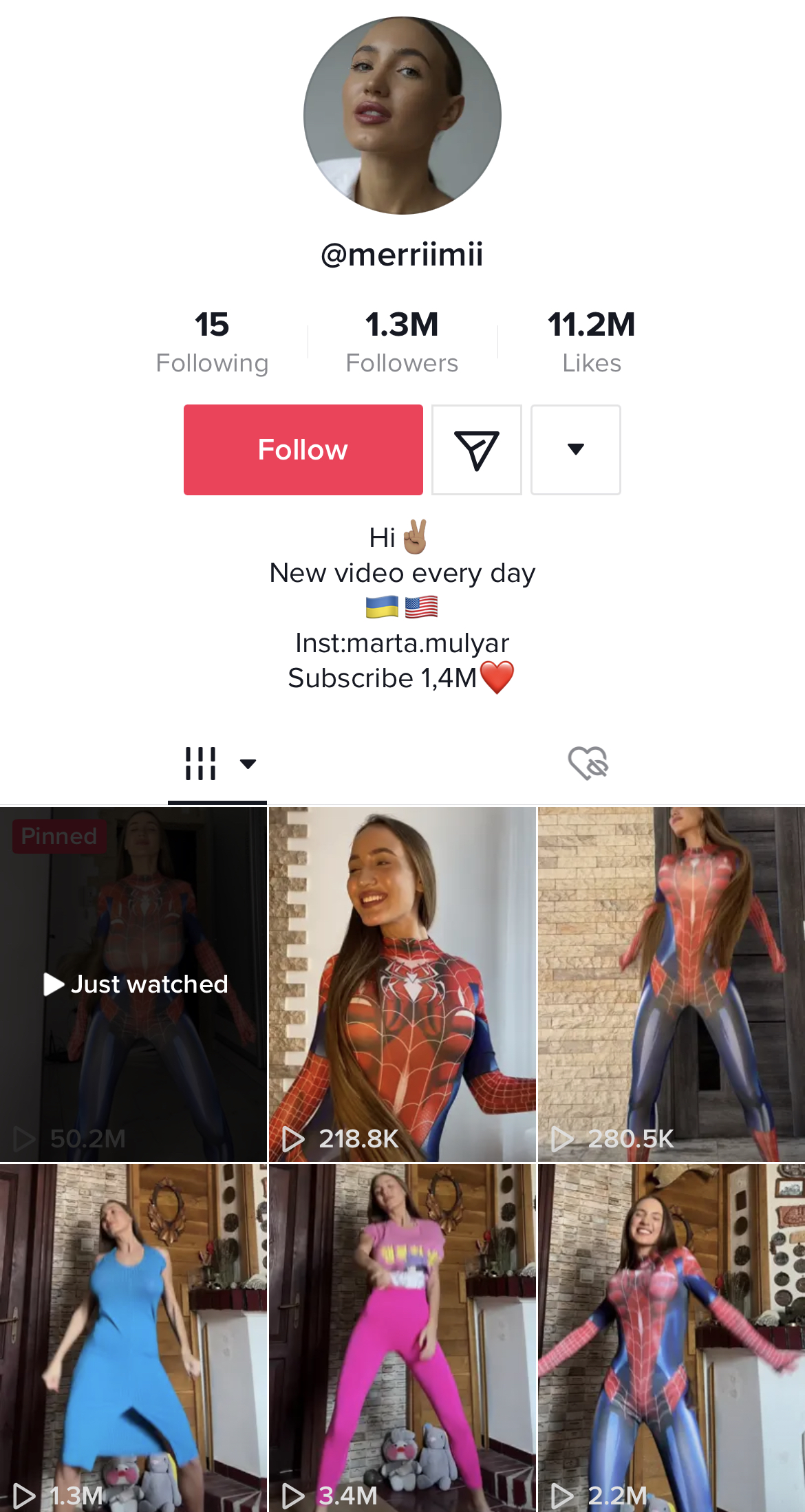Play the blue dress video with 1.3M views
The width and height of the screenshot is (805, 1512).
point(133,1338)
